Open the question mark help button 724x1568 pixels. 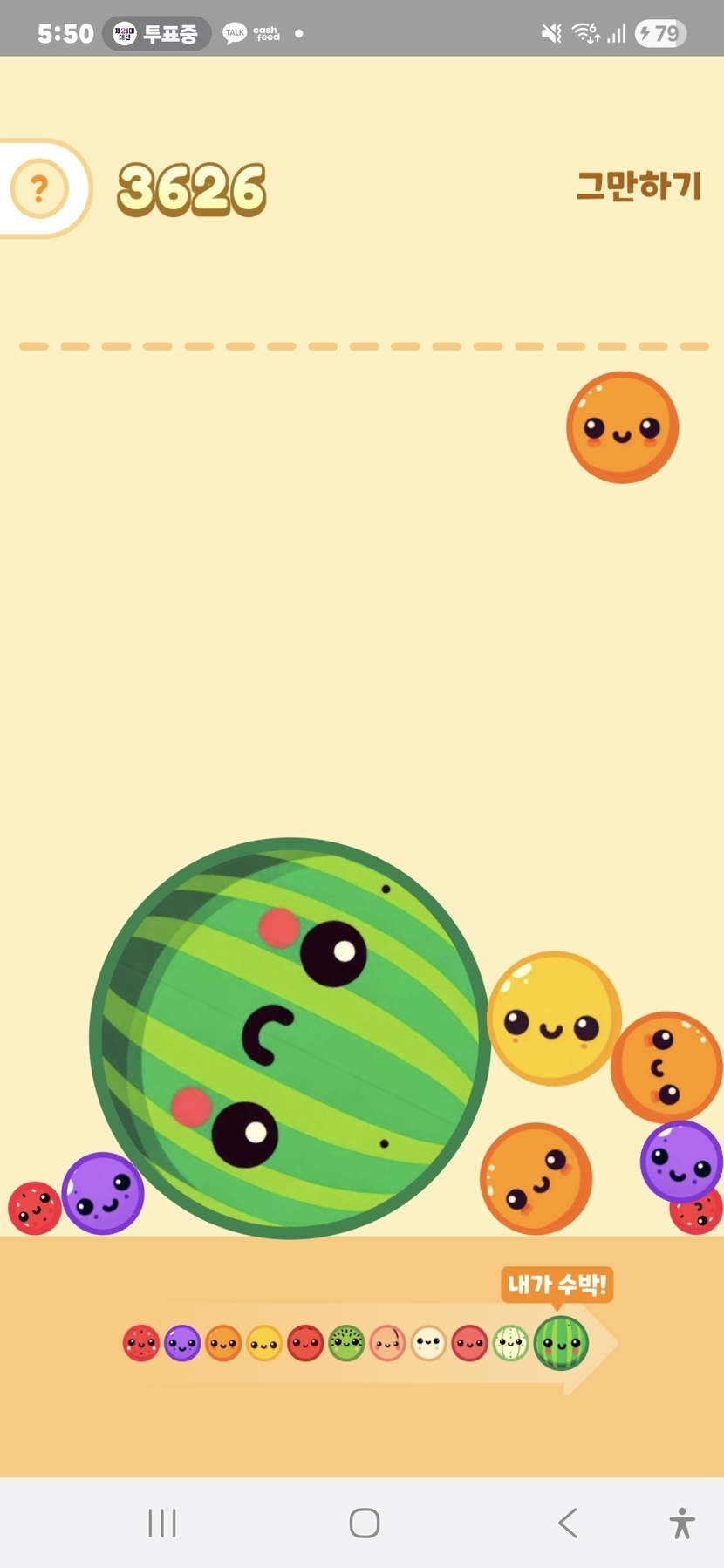39,188
